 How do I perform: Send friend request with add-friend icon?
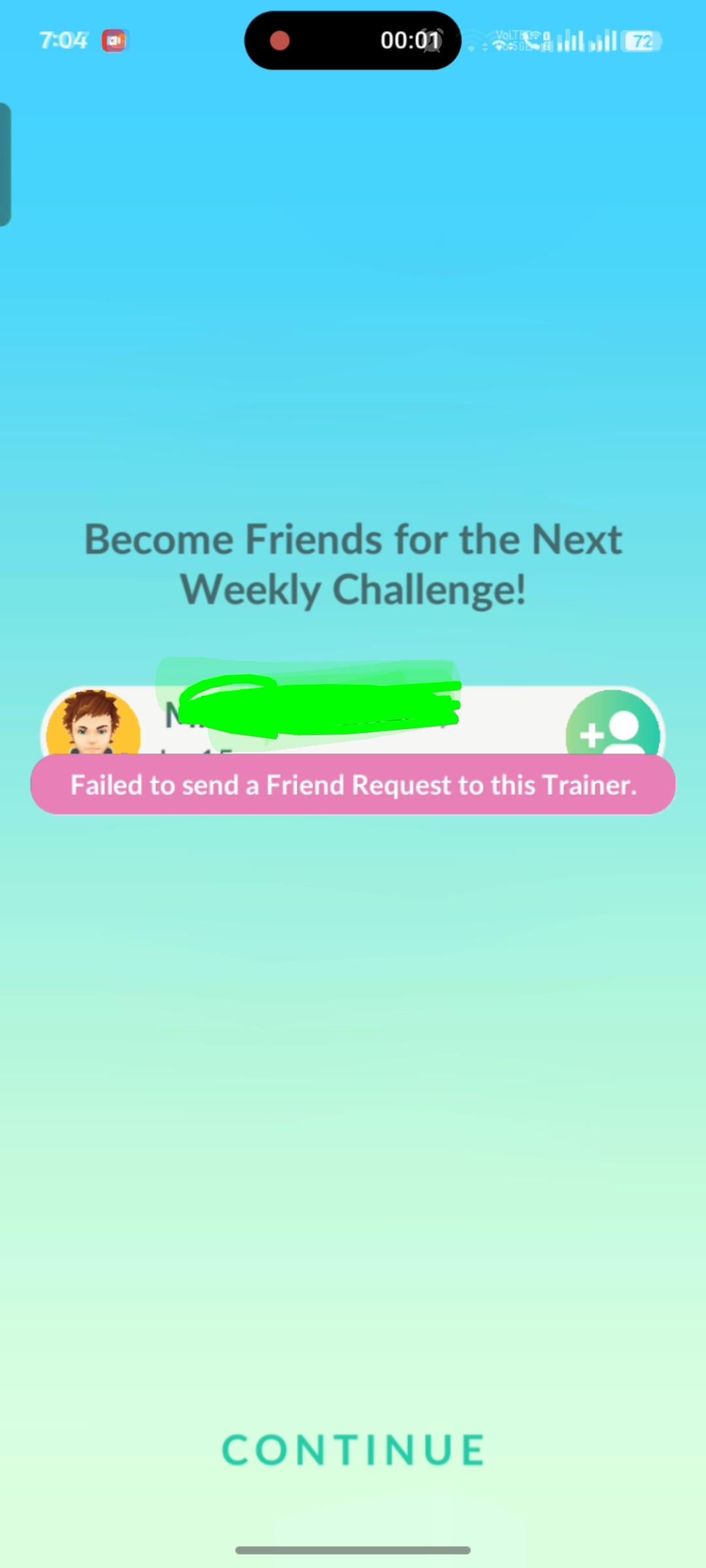(x=613, y=727)
